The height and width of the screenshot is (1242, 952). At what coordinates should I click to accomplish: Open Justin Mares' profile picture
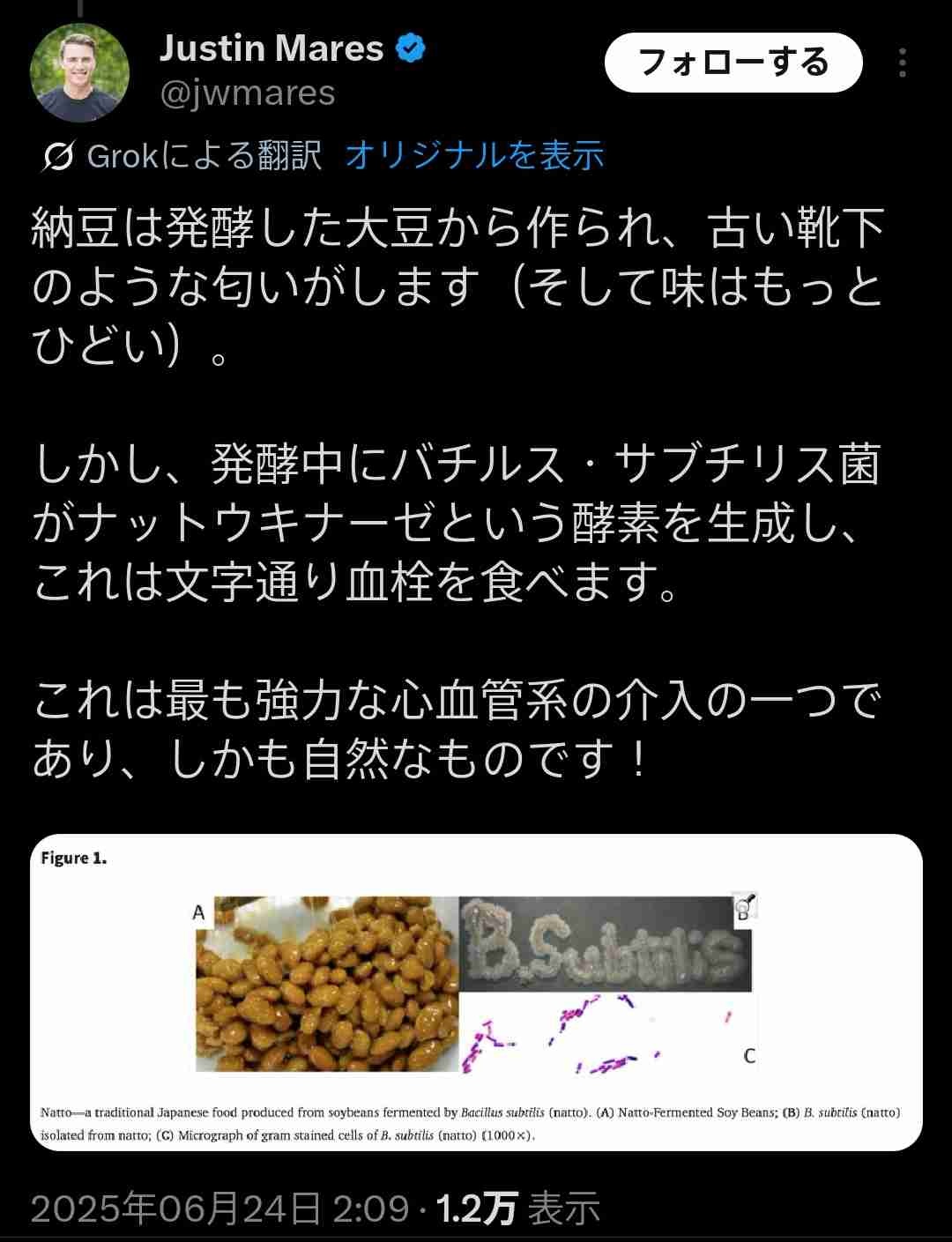(79, 72)
